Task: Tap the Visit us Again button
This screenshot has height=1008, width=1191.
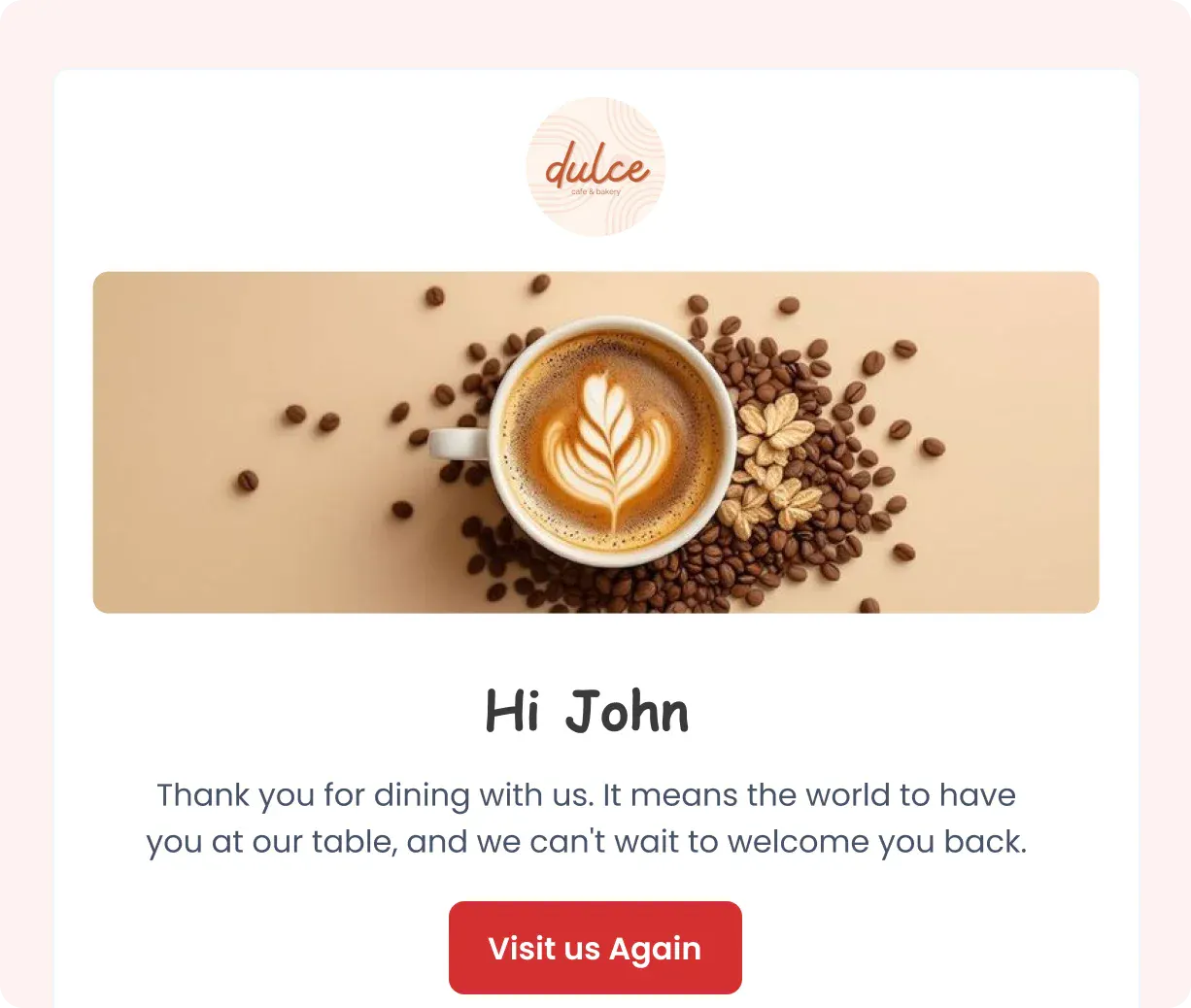Action: click(x=595, y=948)
